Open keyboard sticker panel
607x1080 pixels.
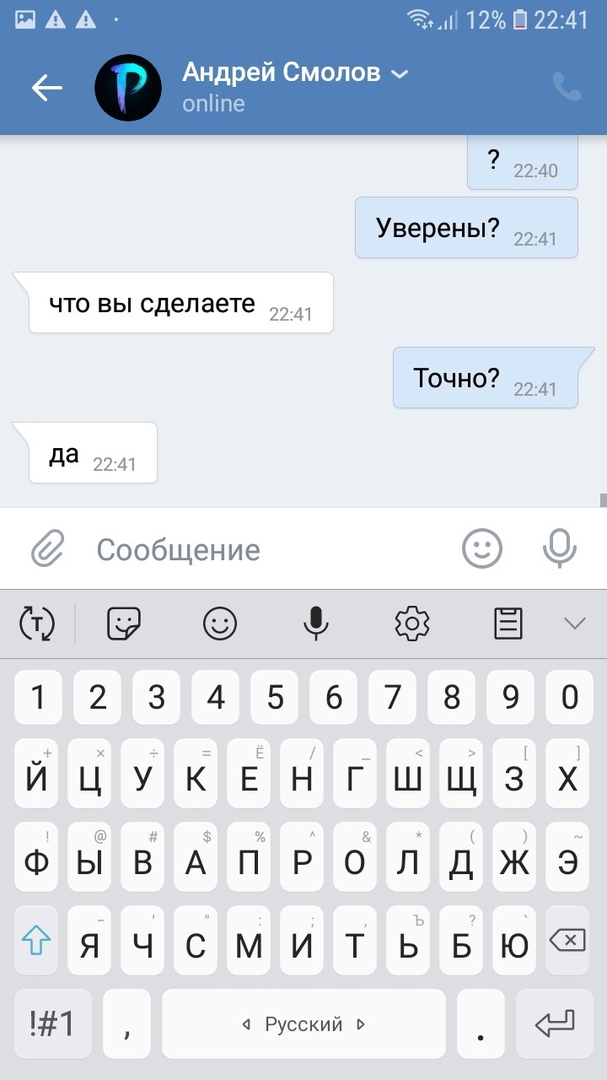[124, 624]
